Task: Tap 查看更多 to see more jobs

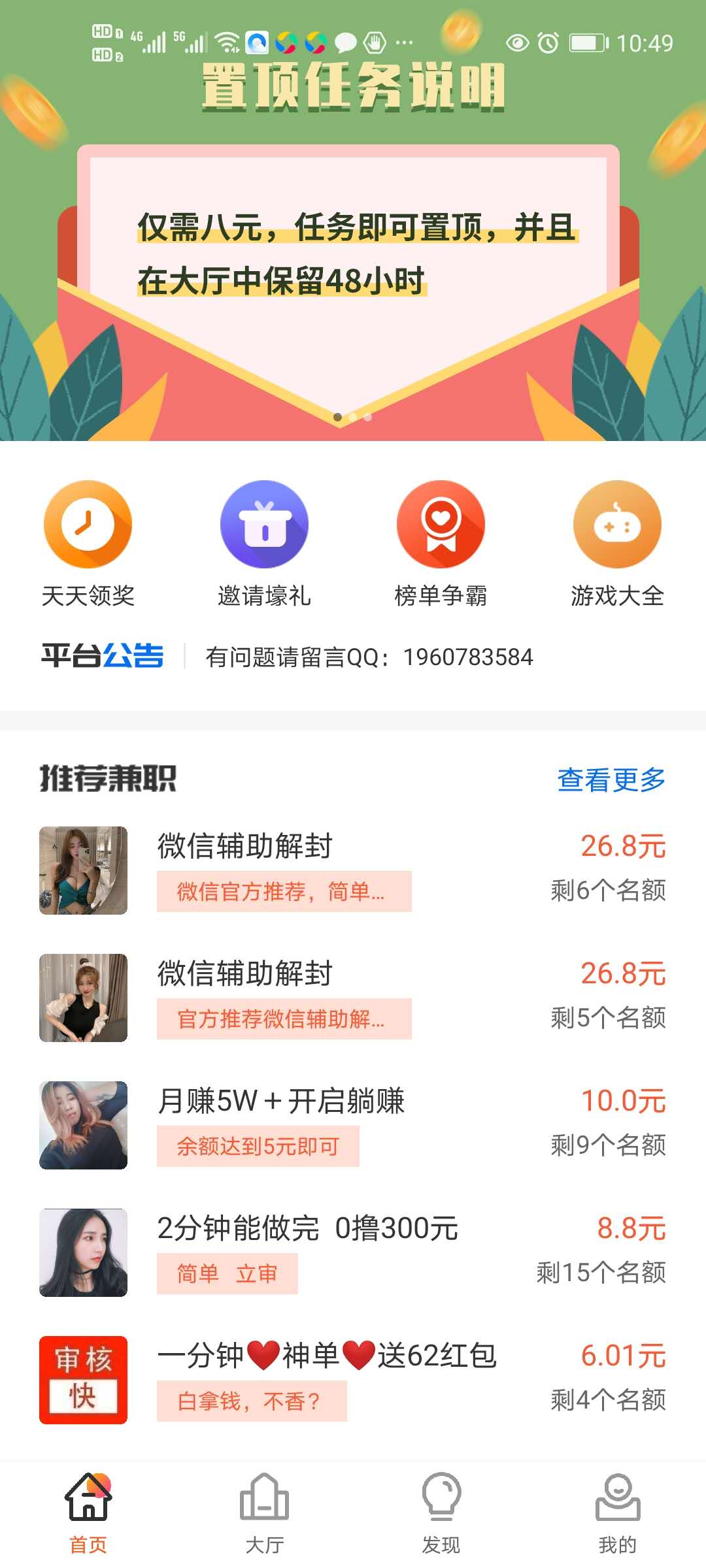Action: (611, 779)
